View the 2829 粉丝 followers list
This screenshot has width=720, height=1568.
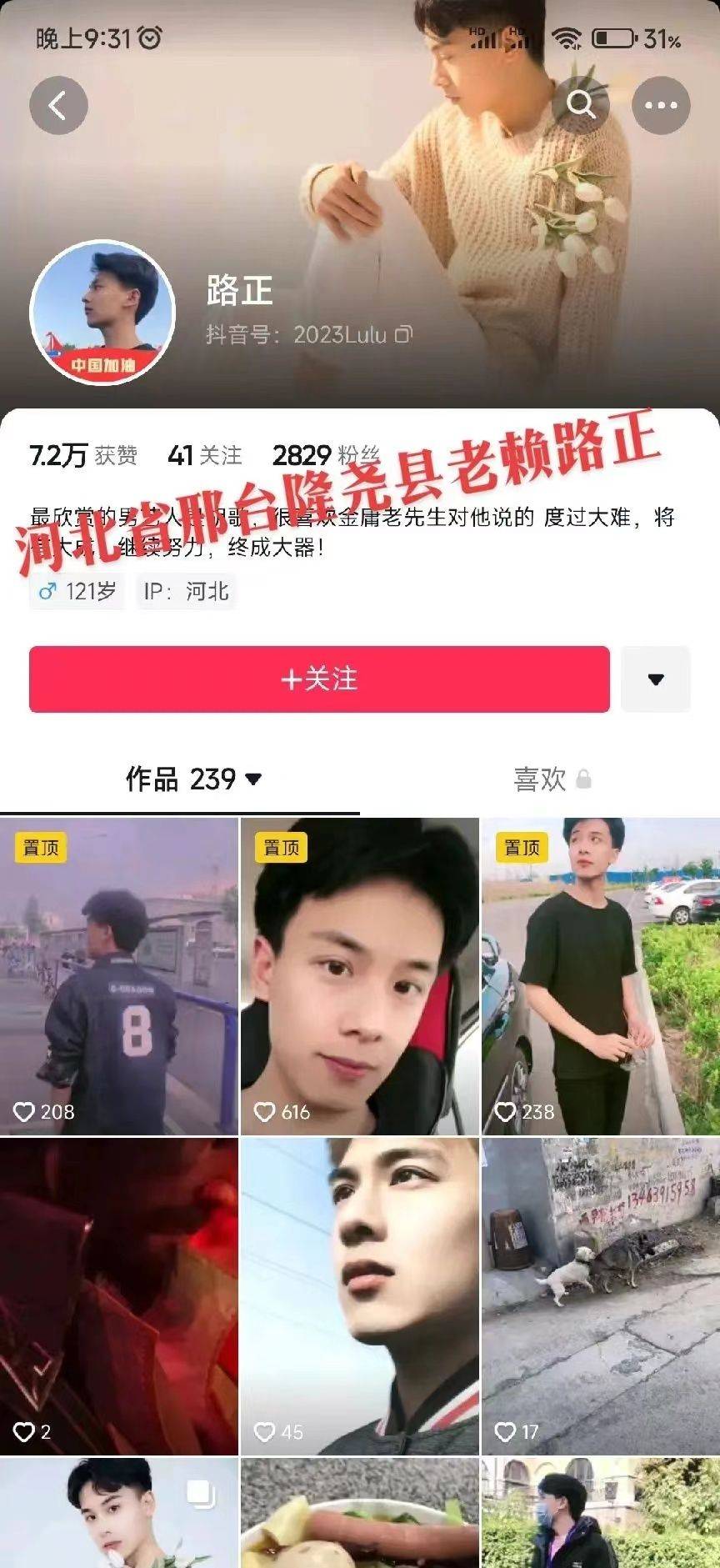(x=326, y=455)
